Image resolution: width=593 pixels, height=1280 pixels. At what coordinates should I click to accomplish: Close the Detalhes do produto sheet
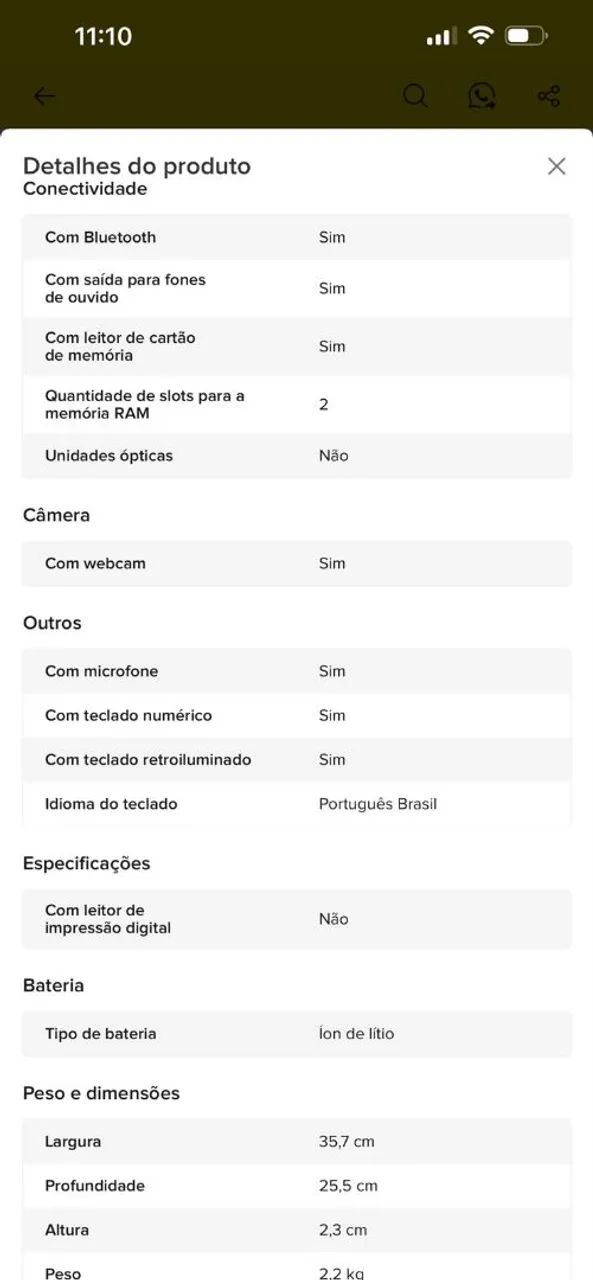point(557,166)
